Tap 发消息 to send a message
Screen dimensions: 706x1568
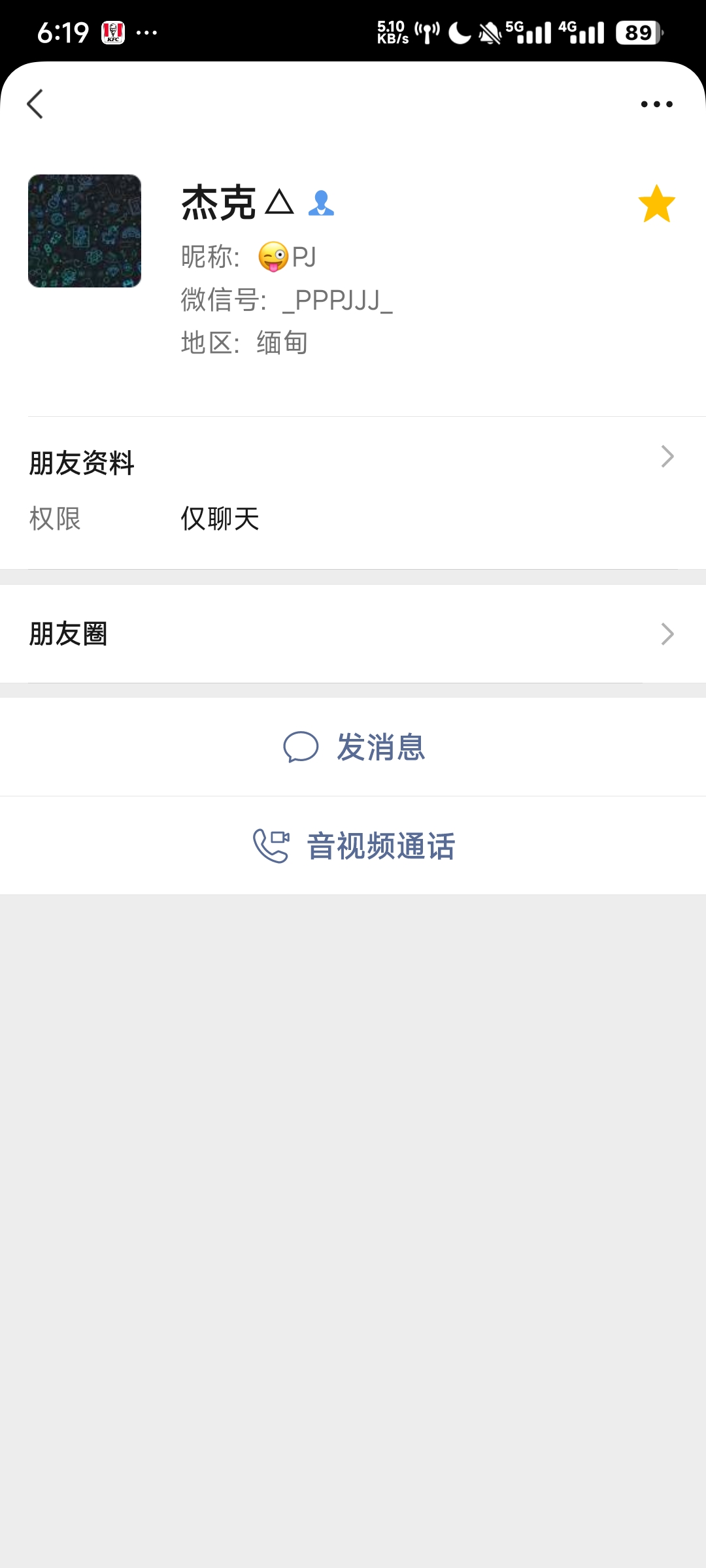coord(354,747)
